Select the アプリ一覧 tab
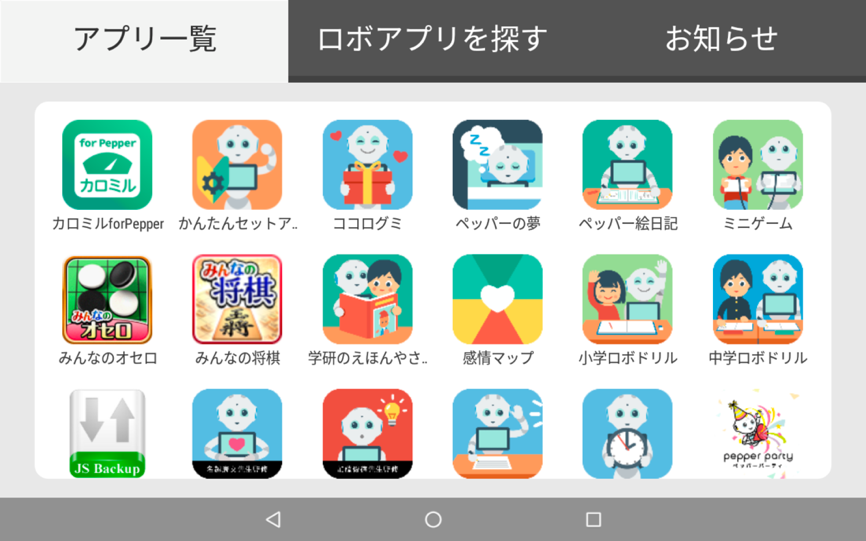The image size is (866, 541). pyautogui.click(x=144, y=40)
